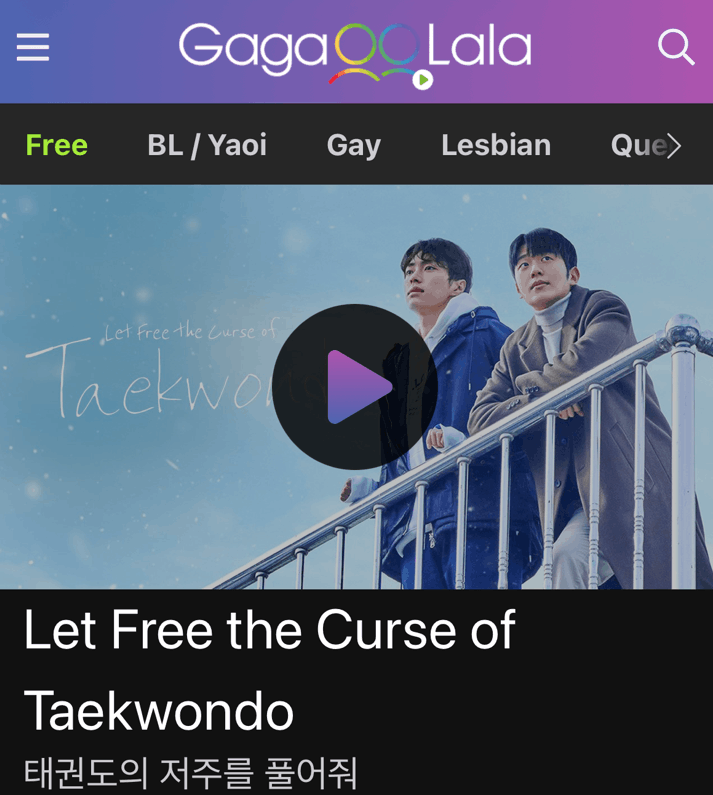Image resolution: width=713 pixels, height=795 pixels.
Task: Show more categories with the arrow
Action: [x=674, y=146]
